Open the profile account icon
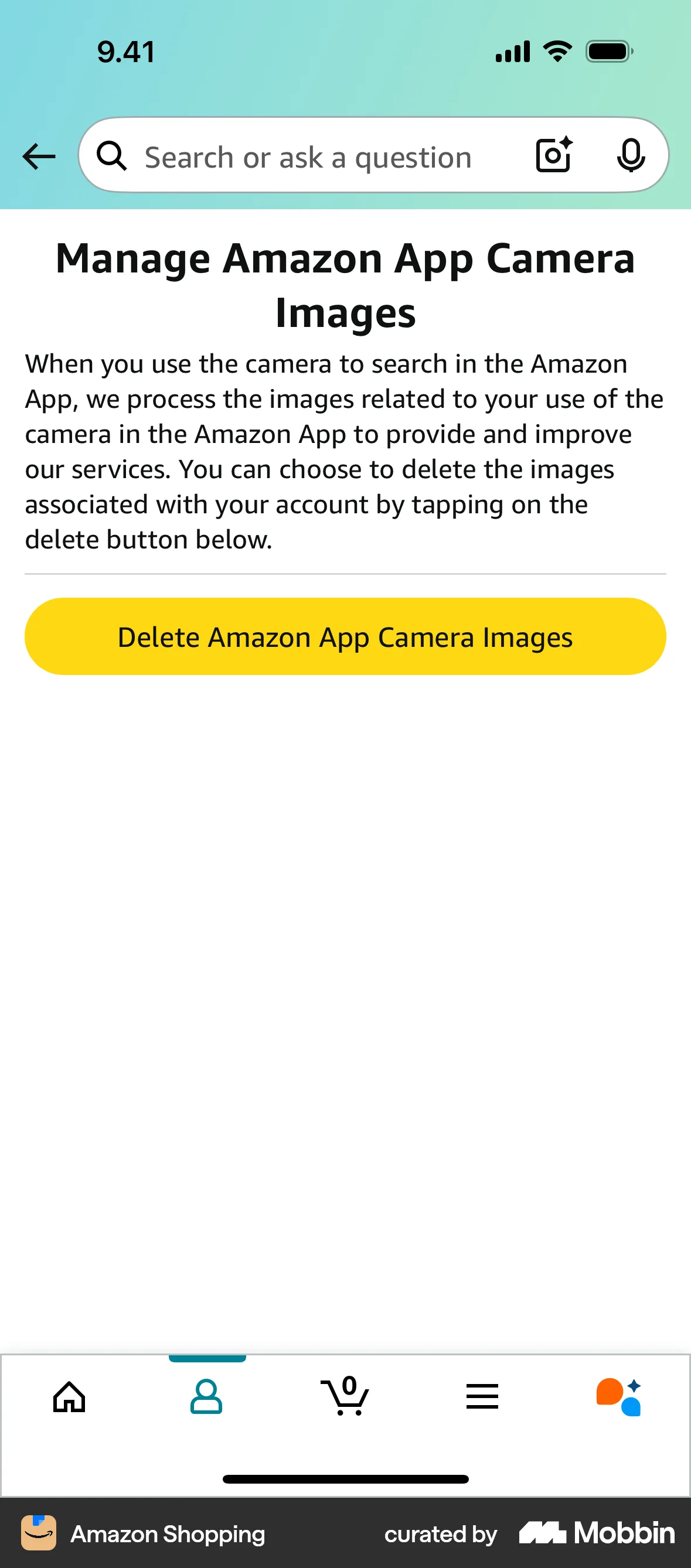The image size is (691, 1568). pos(207,1396)
